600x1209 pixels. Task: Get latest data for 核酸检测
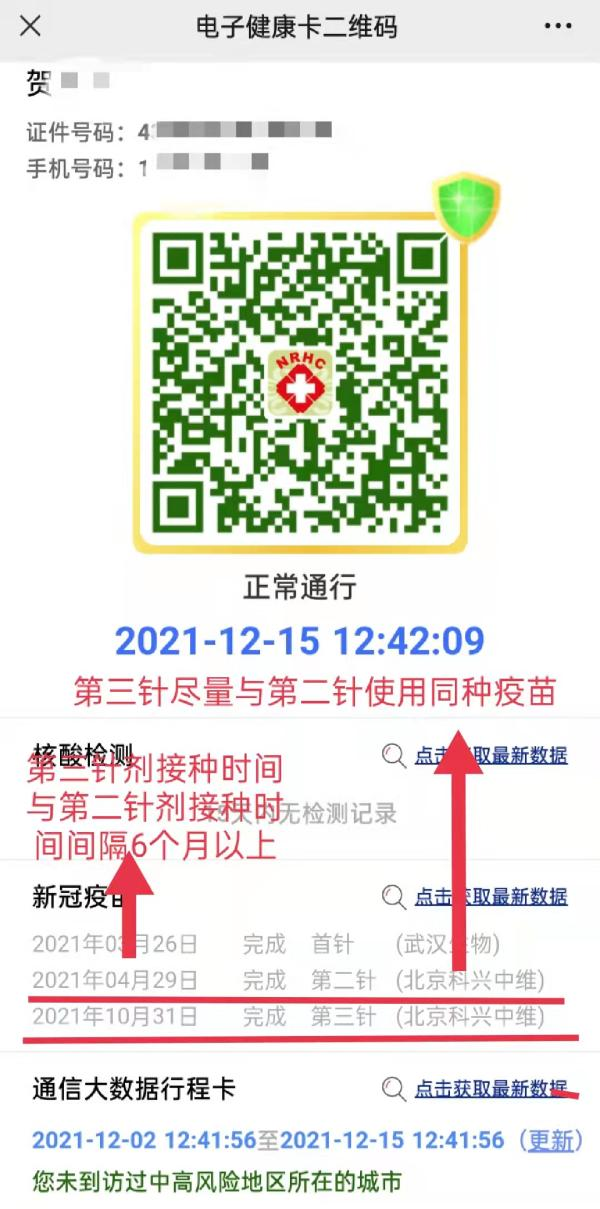(490, 756)
